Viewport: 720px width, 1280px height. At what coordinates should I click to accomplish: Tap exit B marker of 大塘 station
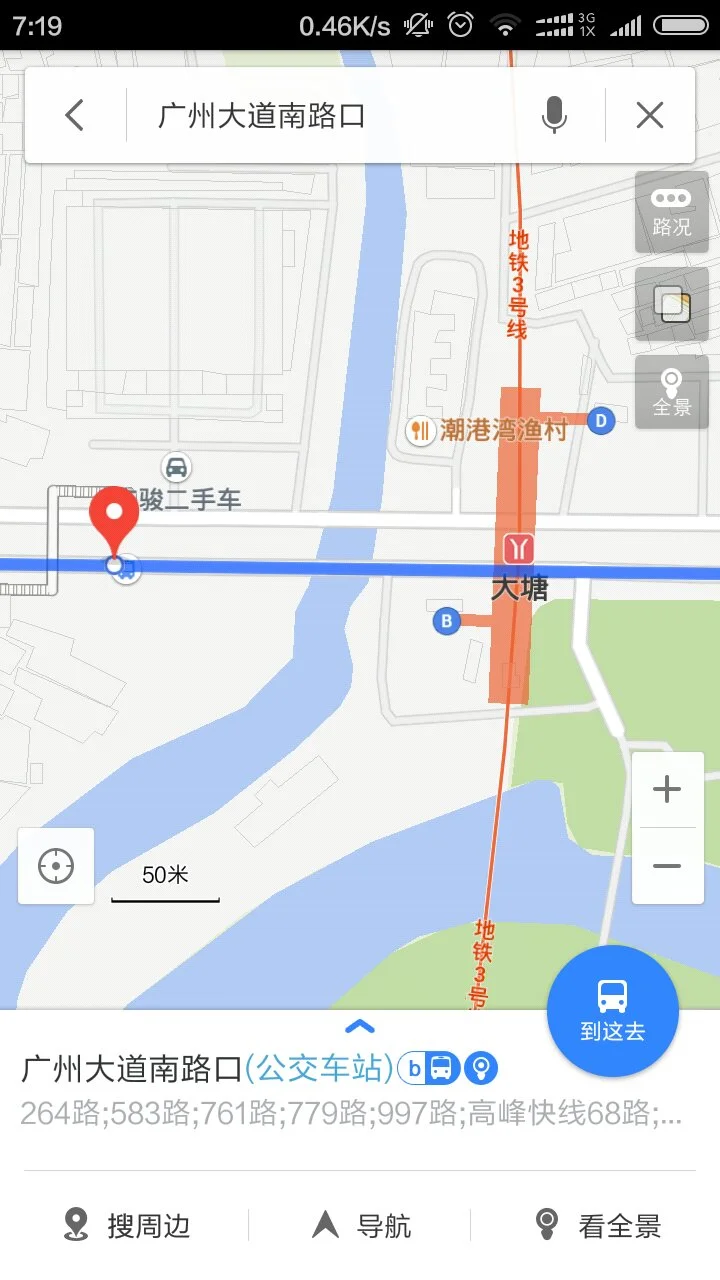(444, 622)
